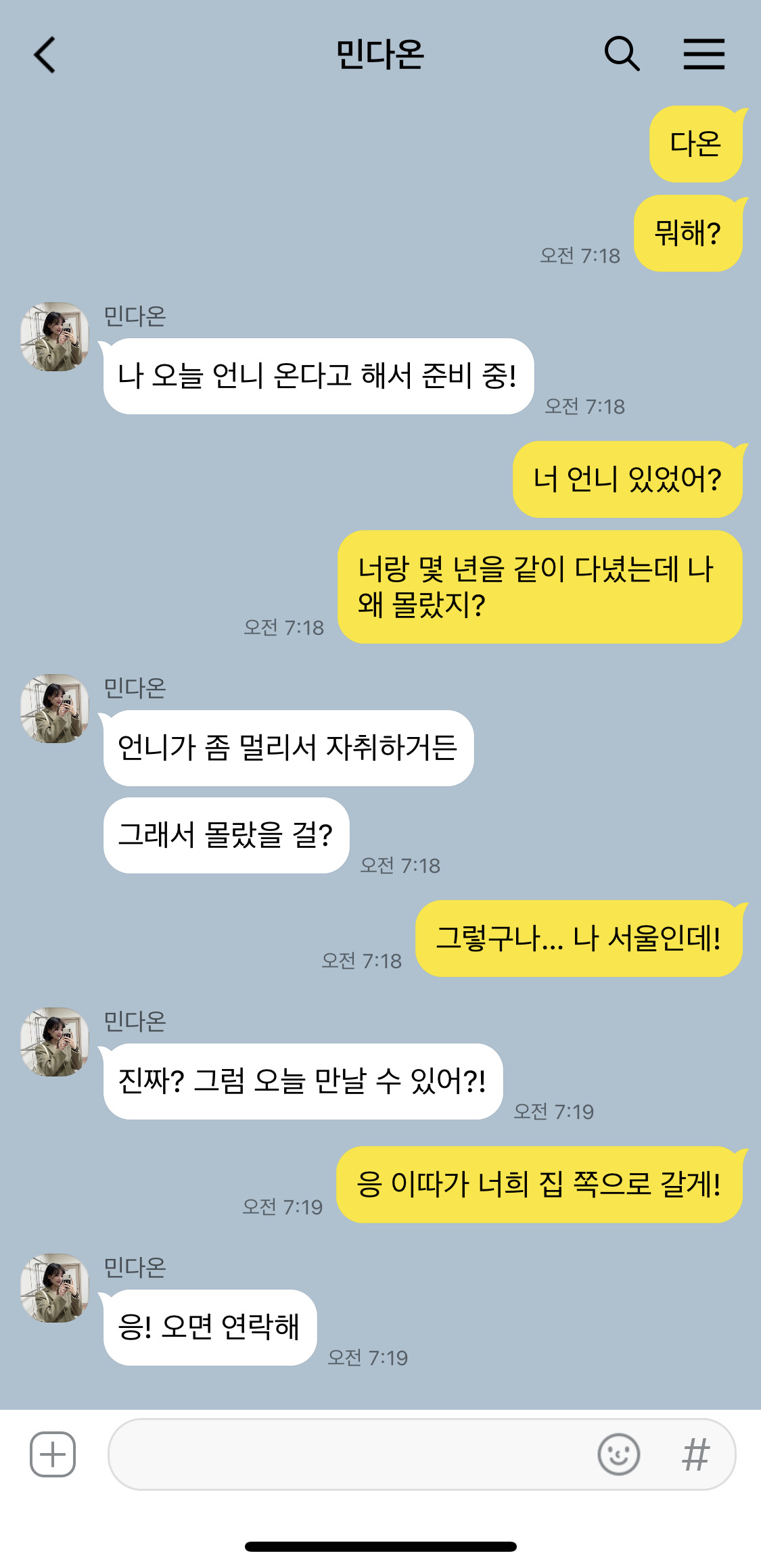Open the hashtag search button
Screen dimensions: 761x1568
tap(695, 1454)
